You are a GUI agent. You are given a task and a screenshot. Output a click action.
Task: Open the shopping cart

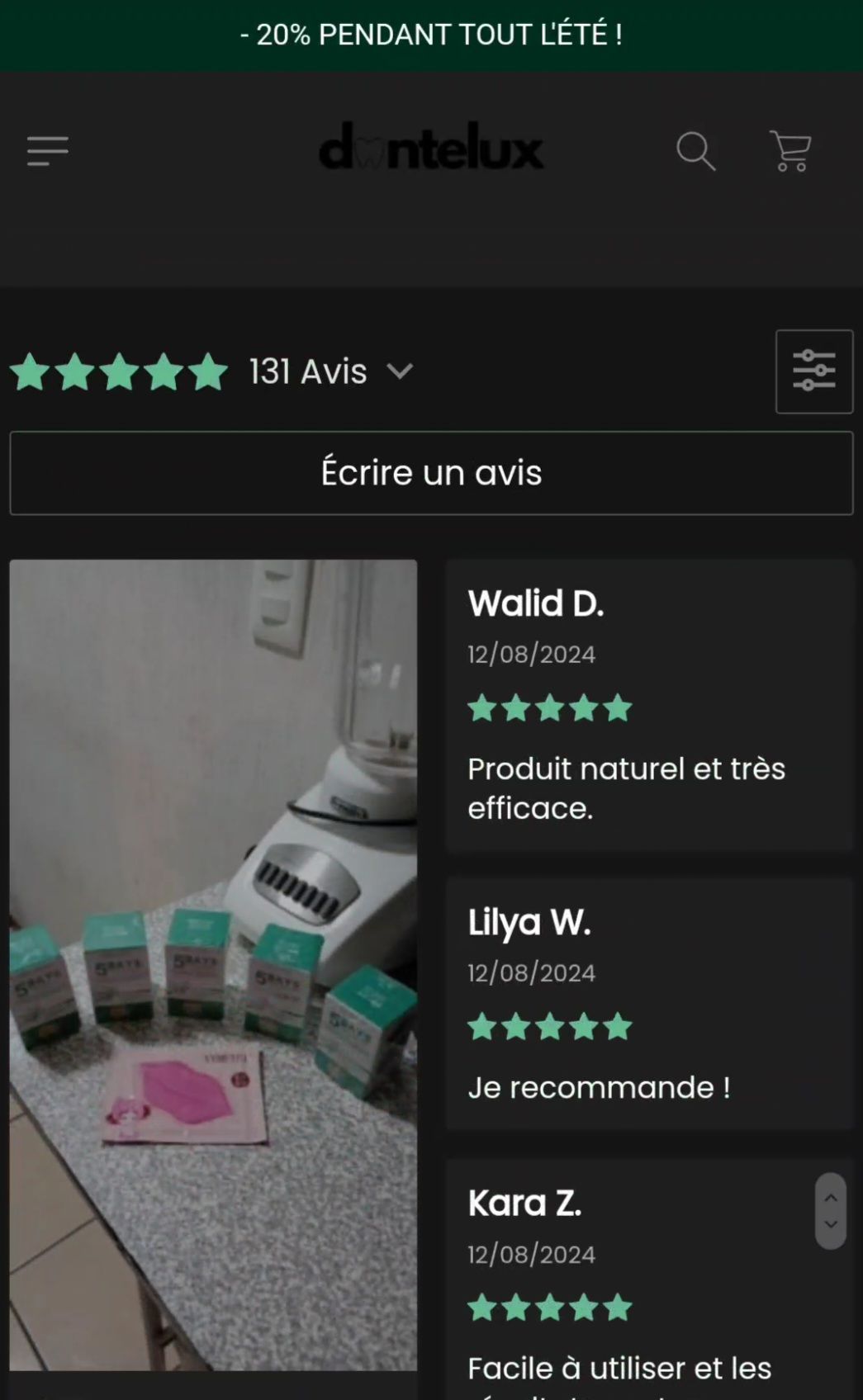point(790,152)
